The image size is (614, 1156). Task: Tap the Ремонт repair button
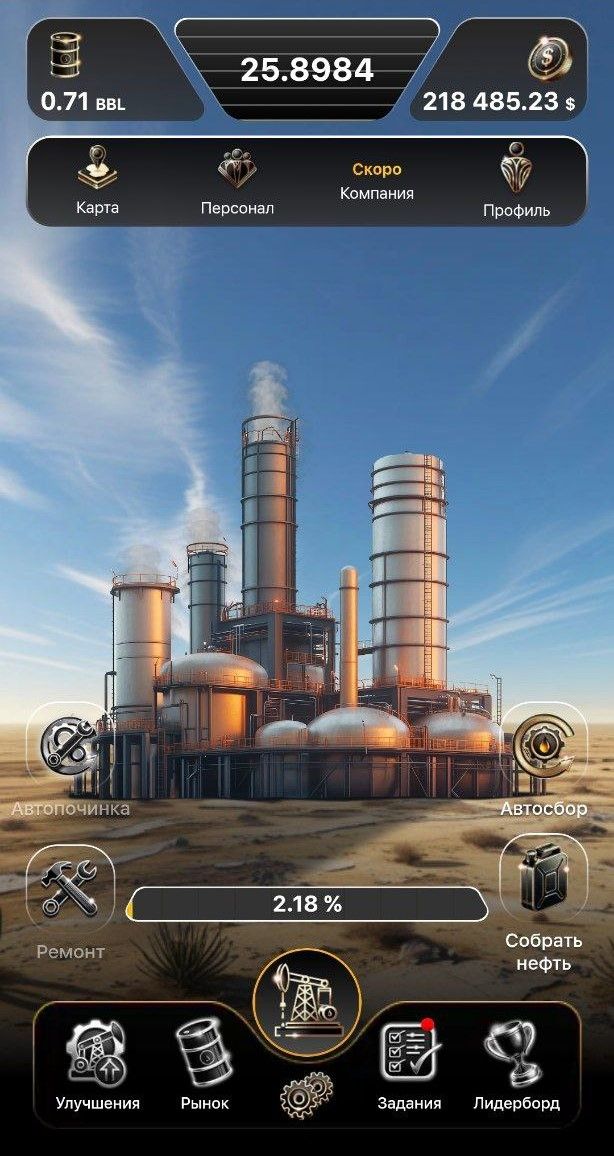pos(70,890)
